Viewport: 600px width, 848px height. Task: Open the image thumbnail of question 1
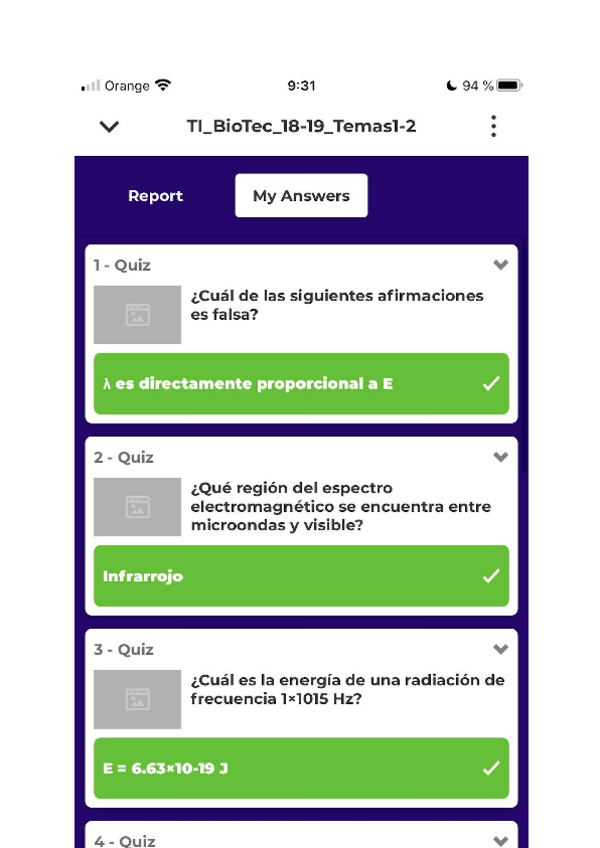(137, 315)
